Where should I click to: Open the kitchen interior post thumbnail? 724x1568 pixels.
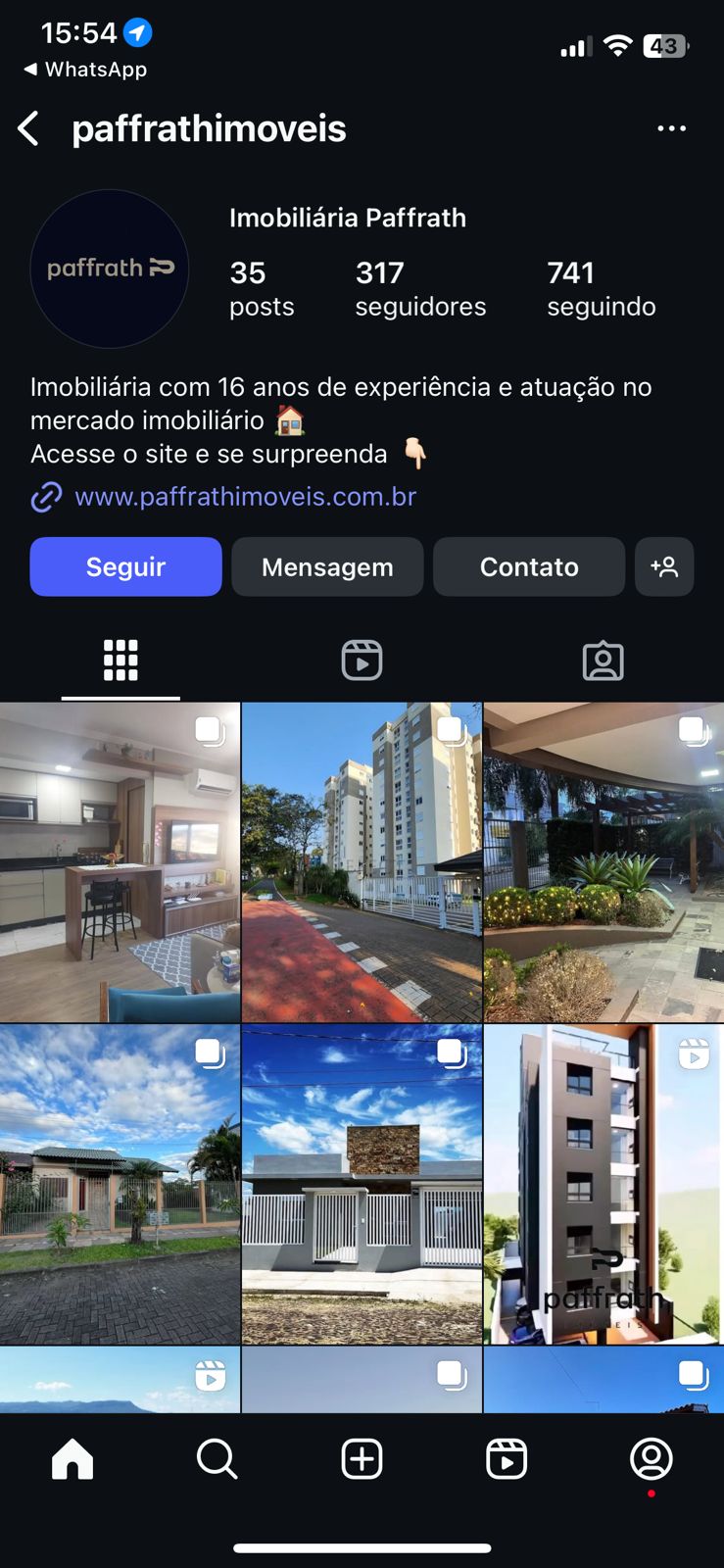(x=120, y=860)
